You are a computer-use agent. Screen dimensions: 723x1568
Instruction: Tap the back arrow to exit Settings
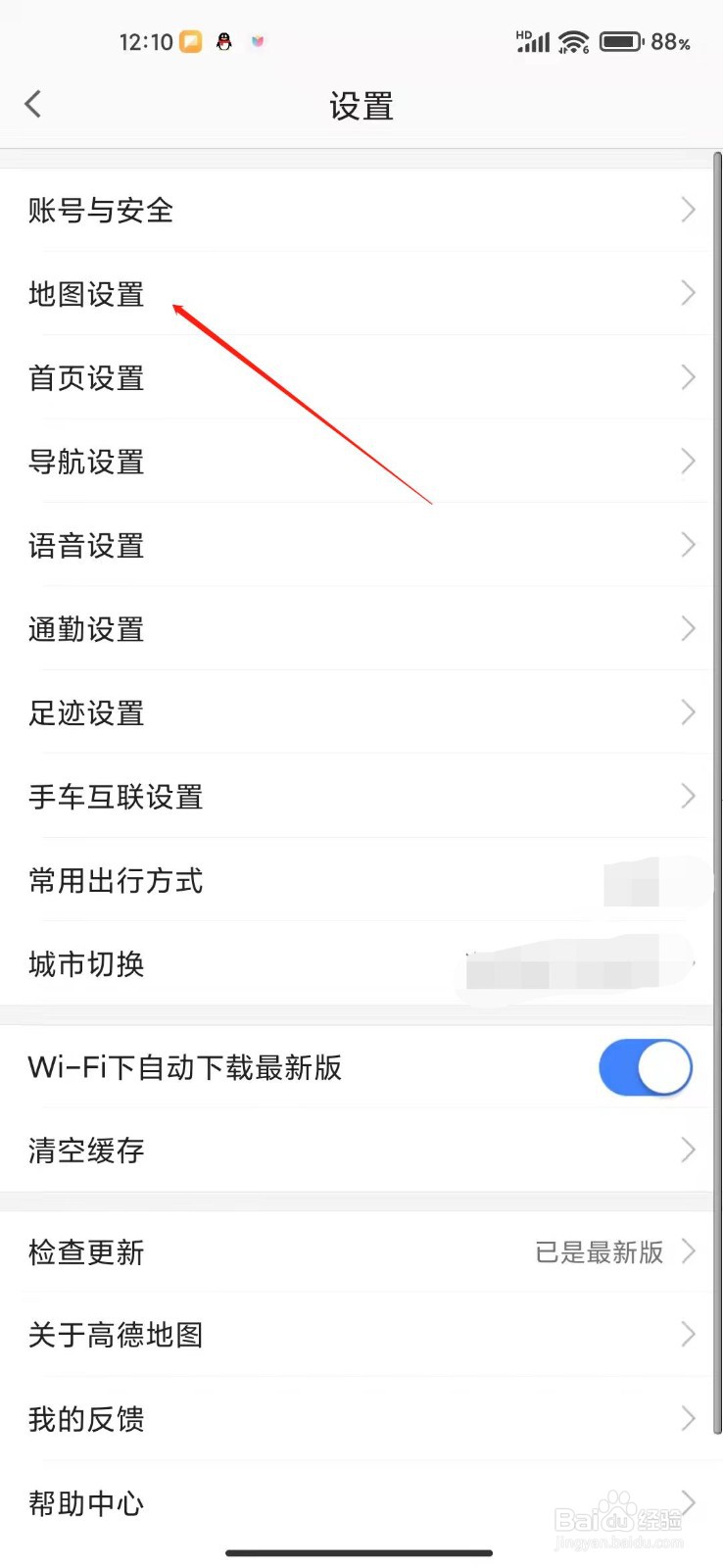coord(32,103)
